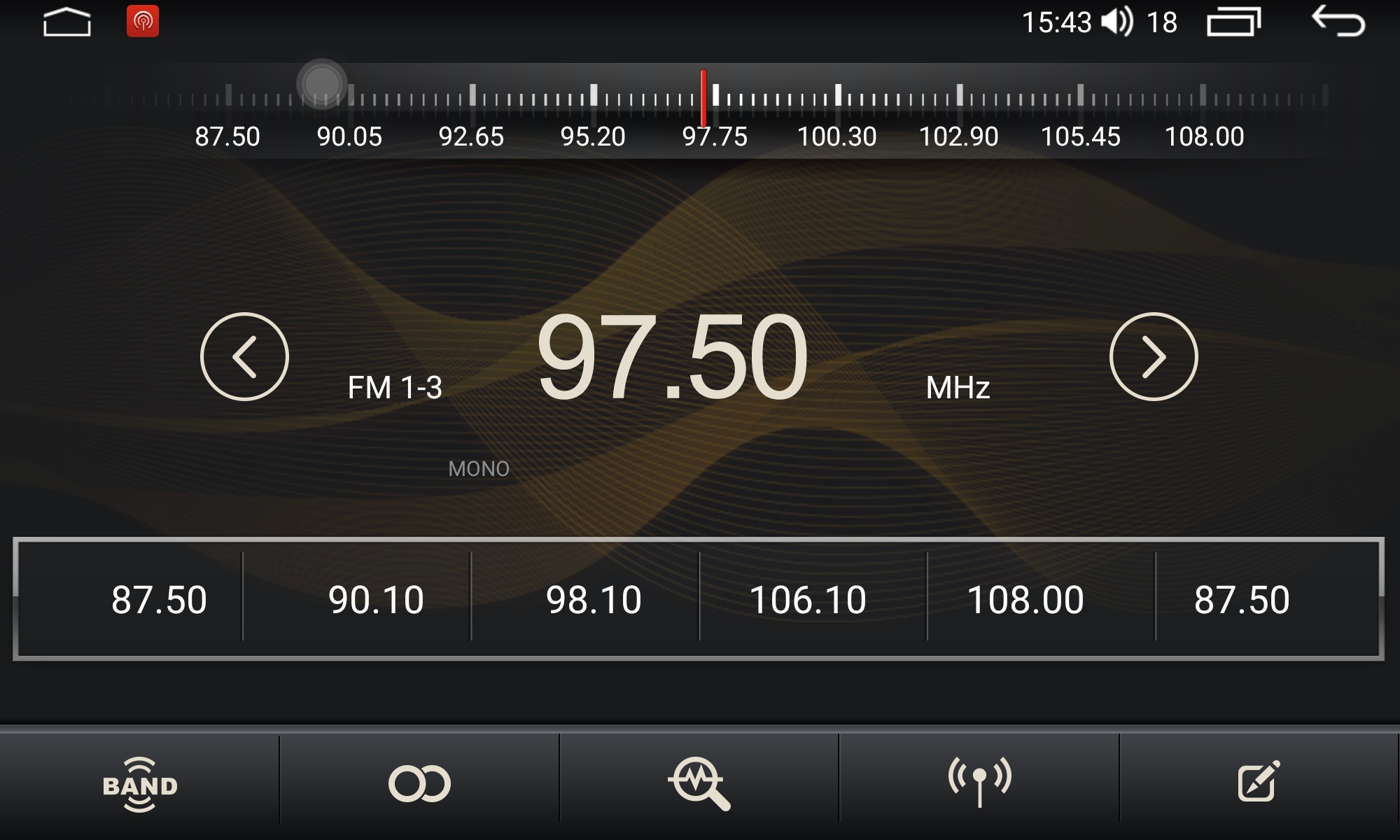Viewport: 1400px width, 840px height.
Task: Tune to the previous frequency
Action: [244, 356]
